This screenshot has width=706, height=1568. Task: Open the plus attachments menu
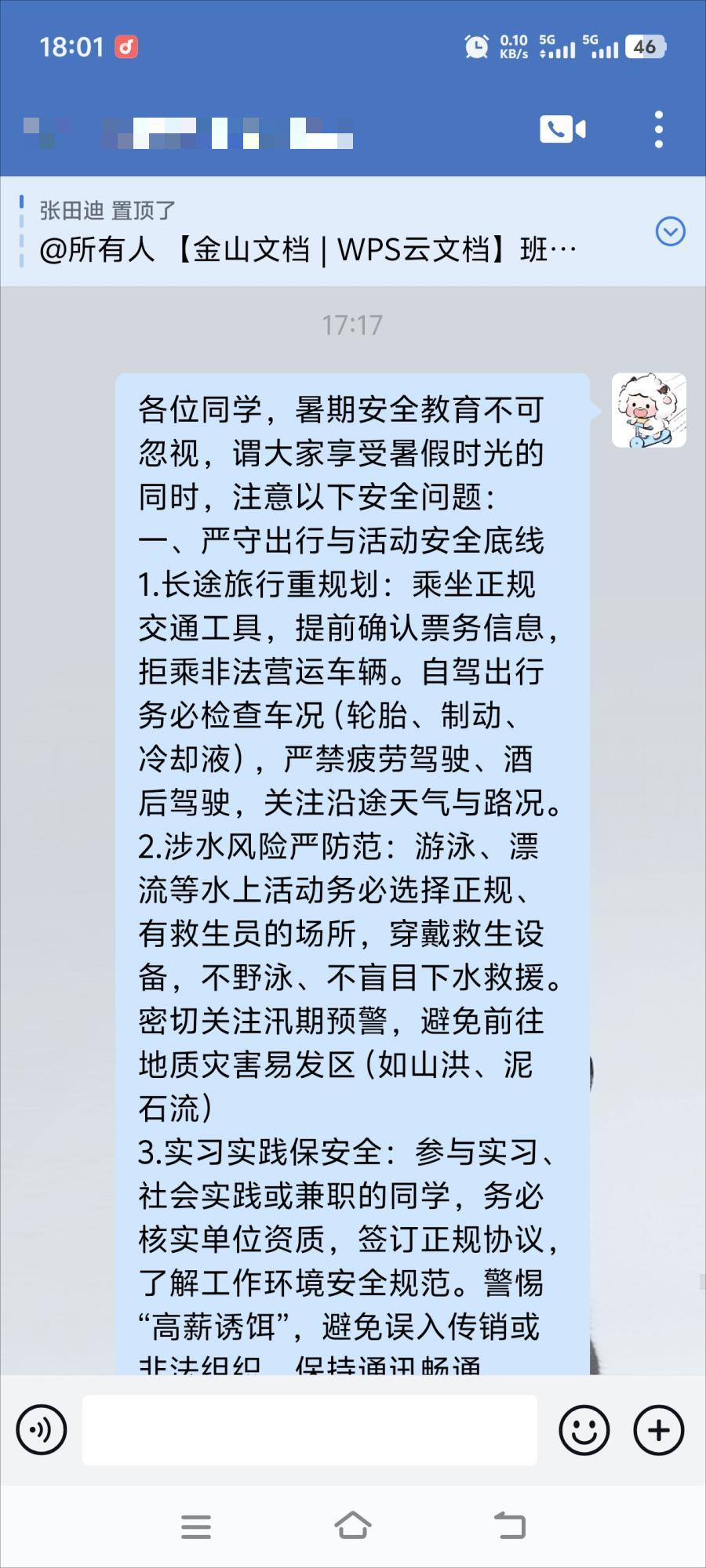tap(658, 1430)
